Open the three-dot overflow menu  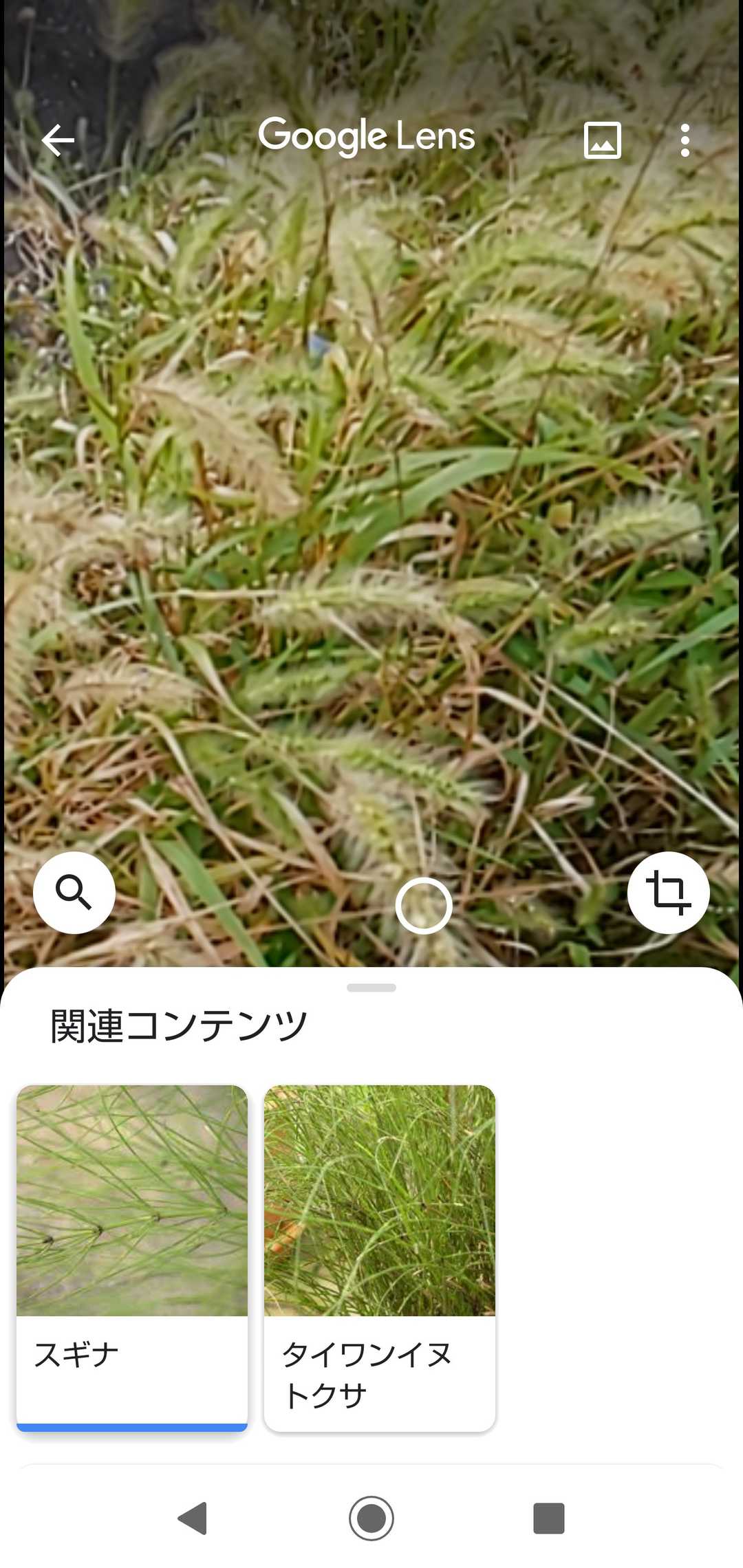pyautogui.click(x=685, y=140)
